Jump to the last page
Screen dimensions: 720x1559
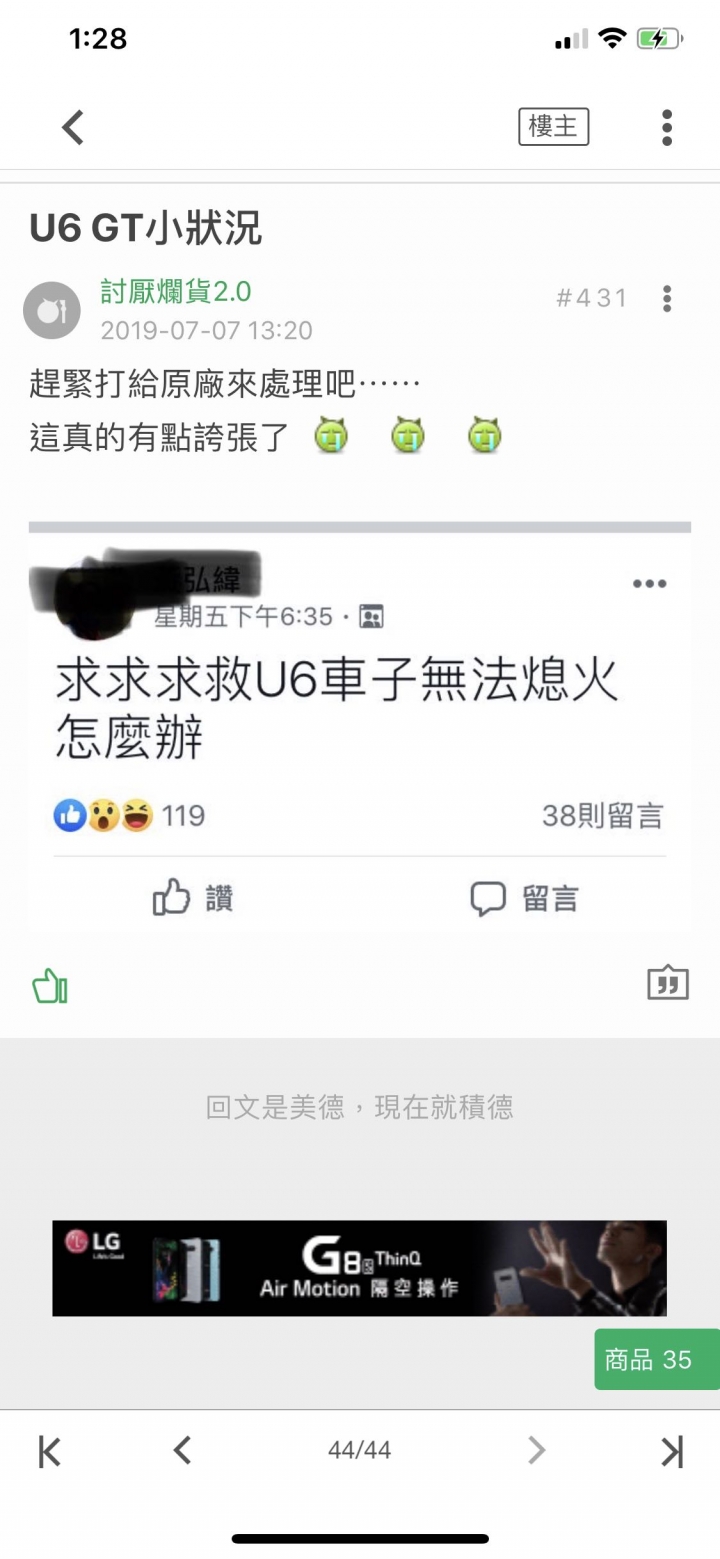tap(672, 1450)
